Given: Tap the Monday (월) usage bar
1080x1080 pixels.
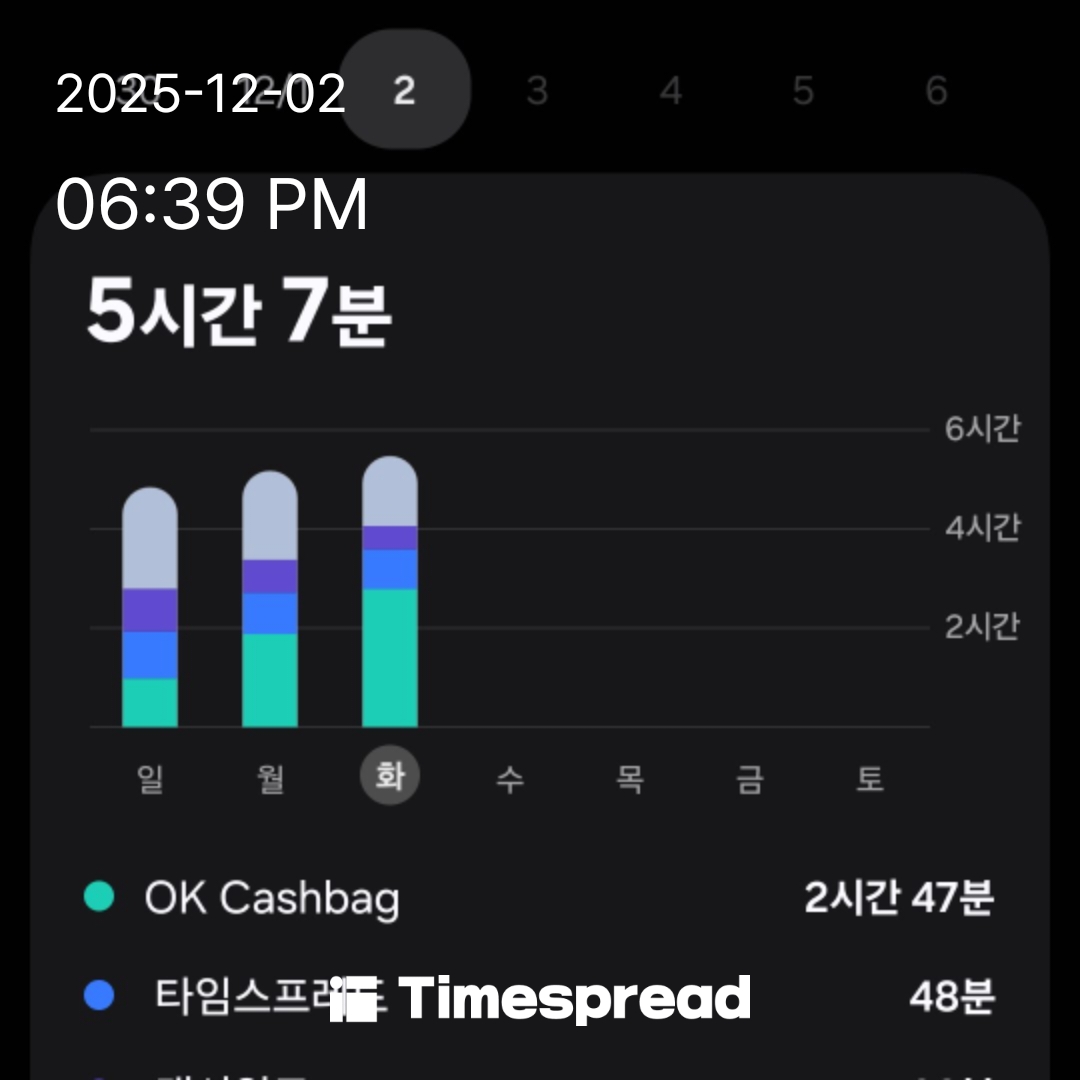Looking at the screenshot, I should 270,600.
